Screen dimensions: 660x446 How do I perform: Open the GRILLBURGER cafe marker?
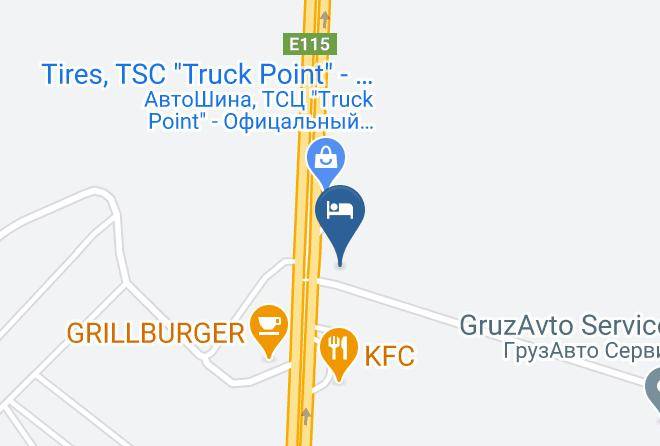pyautogui.click(x=269, y=324)
